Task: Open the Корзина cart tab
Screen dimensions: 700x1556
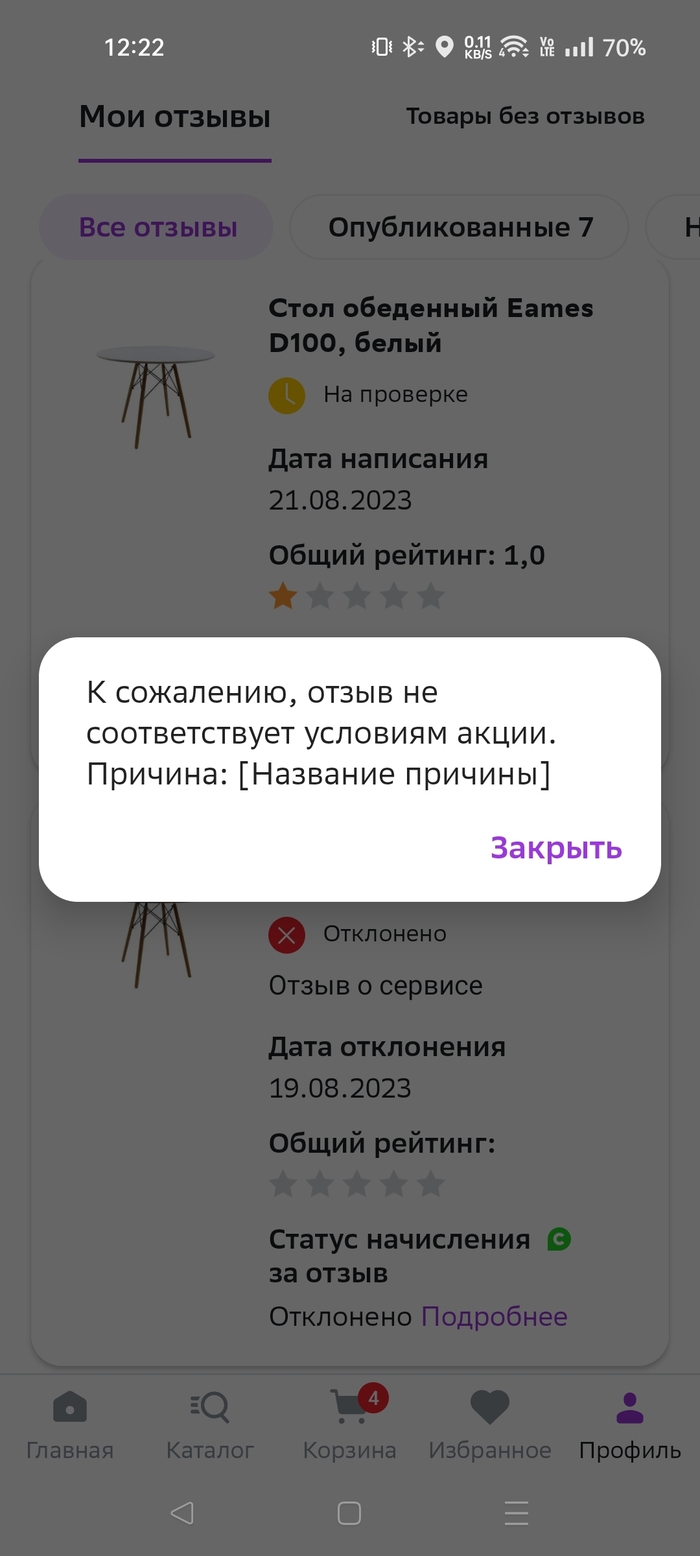Action: tap(350, 1424)
